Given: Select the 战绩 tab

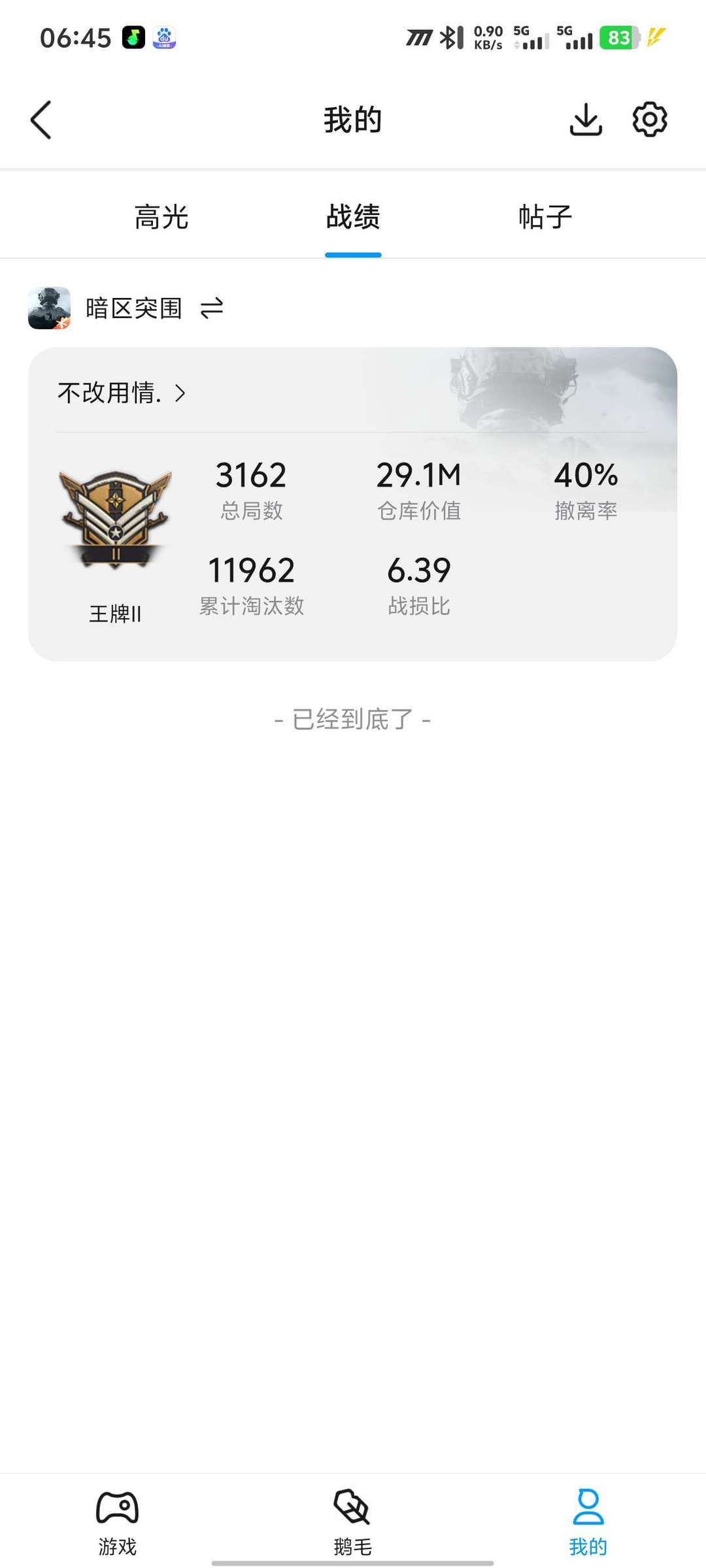Looking at the screenshot, I should click(x=353, y=218).
